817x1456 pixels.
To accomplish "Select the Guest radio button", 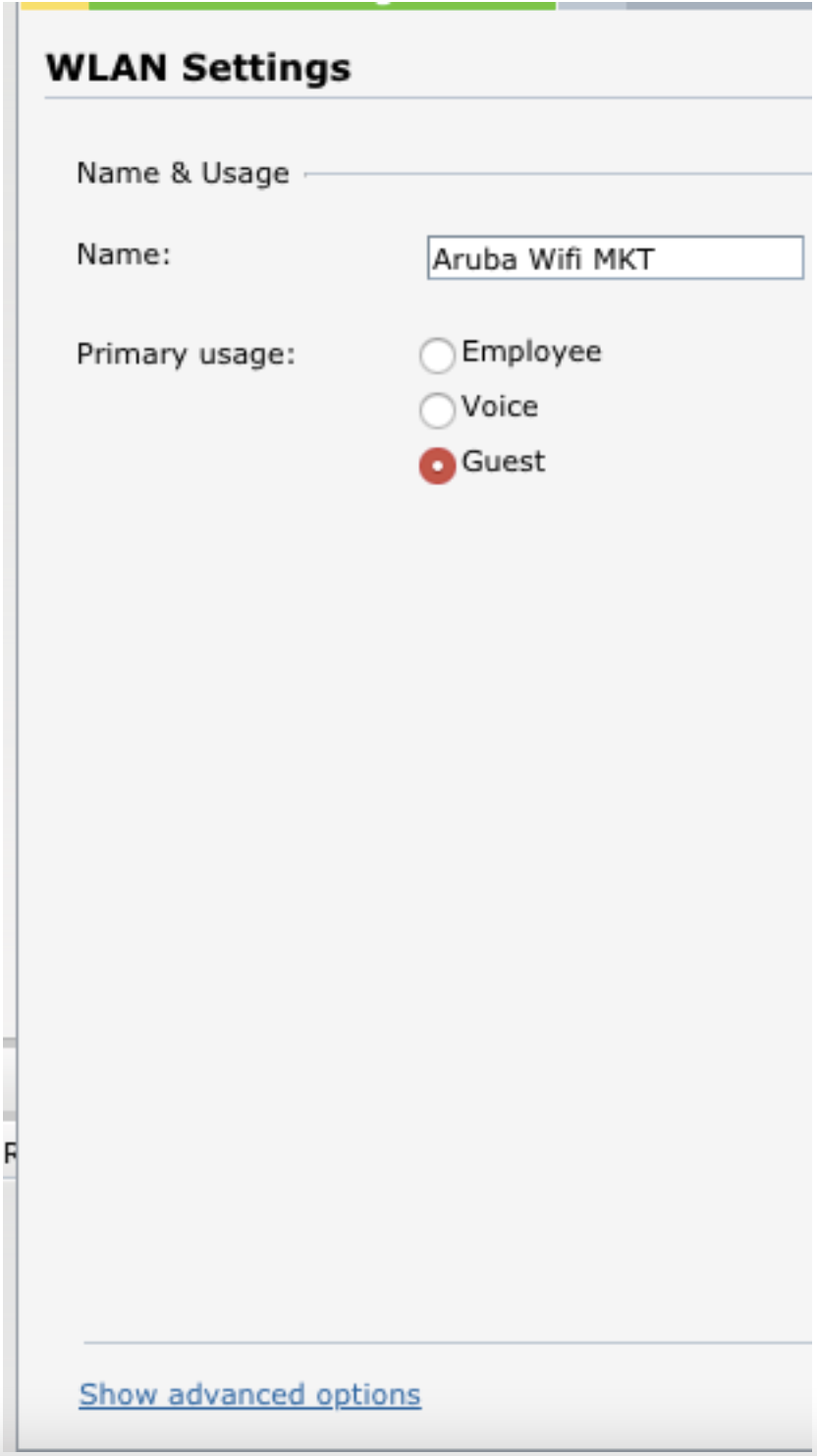I will (437, 466).
